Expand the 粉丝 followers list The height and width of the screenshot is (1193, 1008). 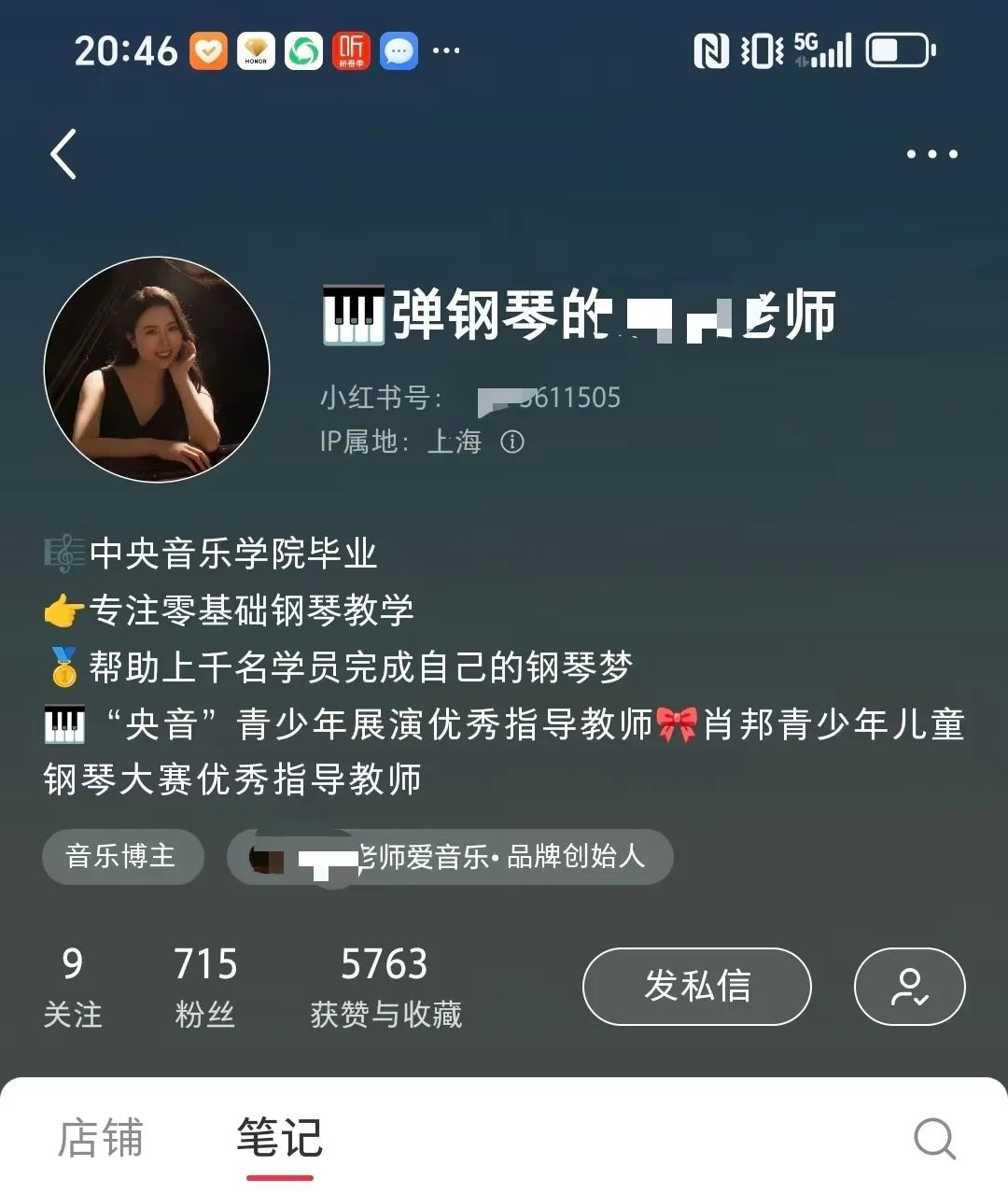click(x=204, y=983)
